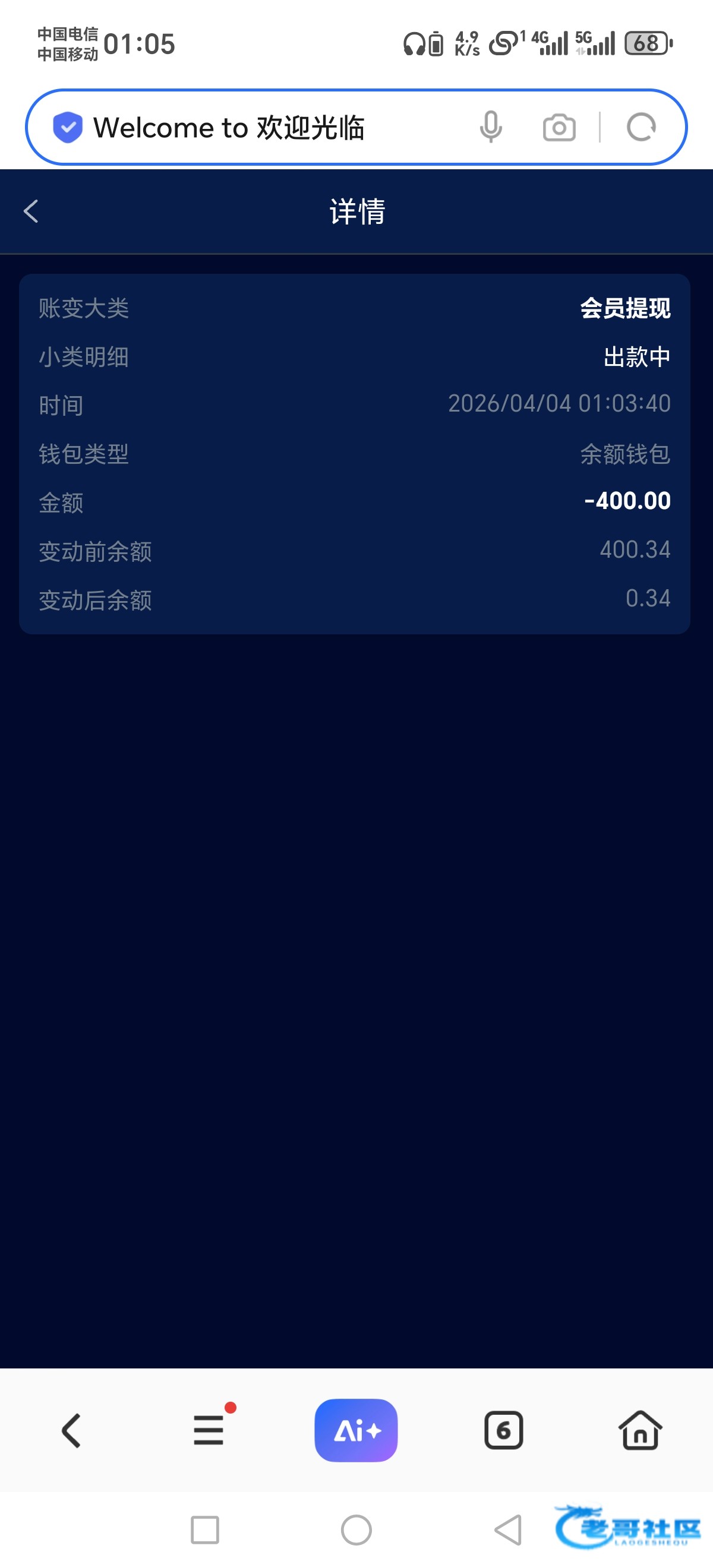The height and width of the screenshot is (1568, 713).
Task: Open camera search in address bar
Action: click(x=559, y=128)
